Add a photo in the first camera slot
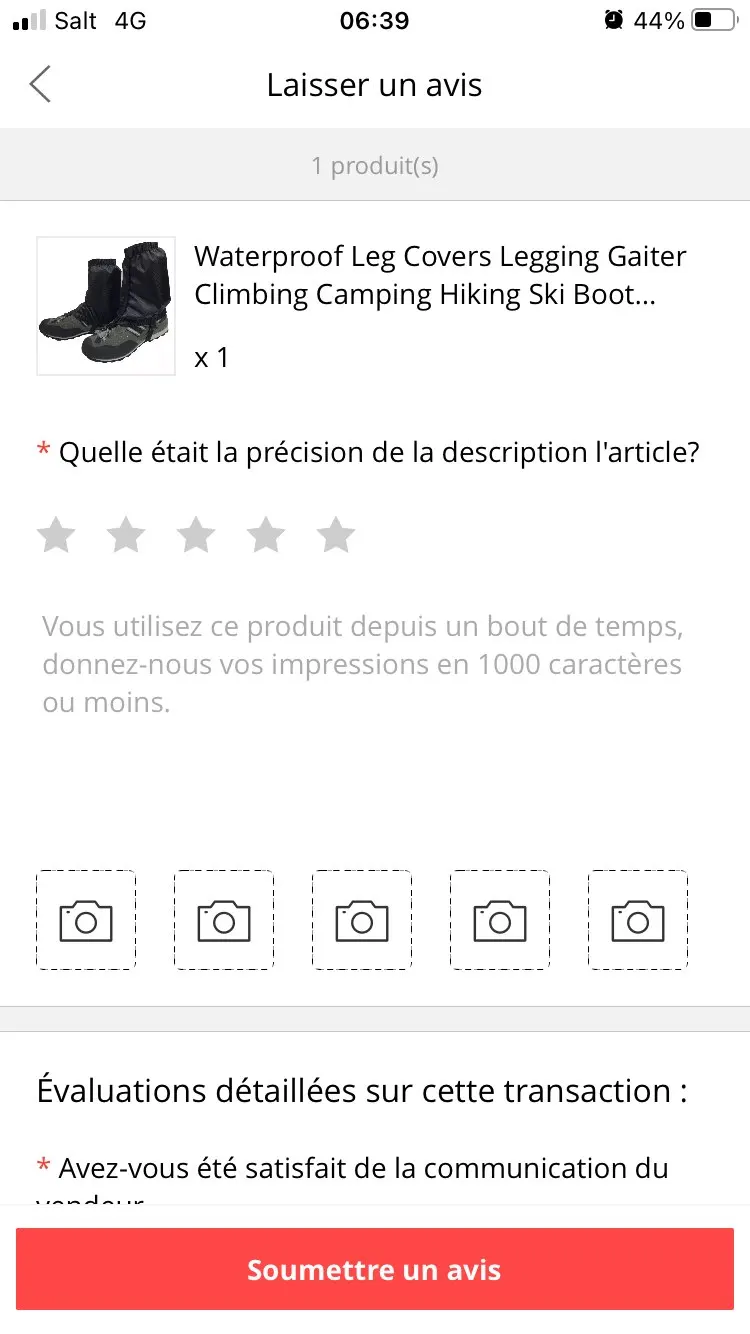This screenshot has height=1334, width=750. point(86,920)
